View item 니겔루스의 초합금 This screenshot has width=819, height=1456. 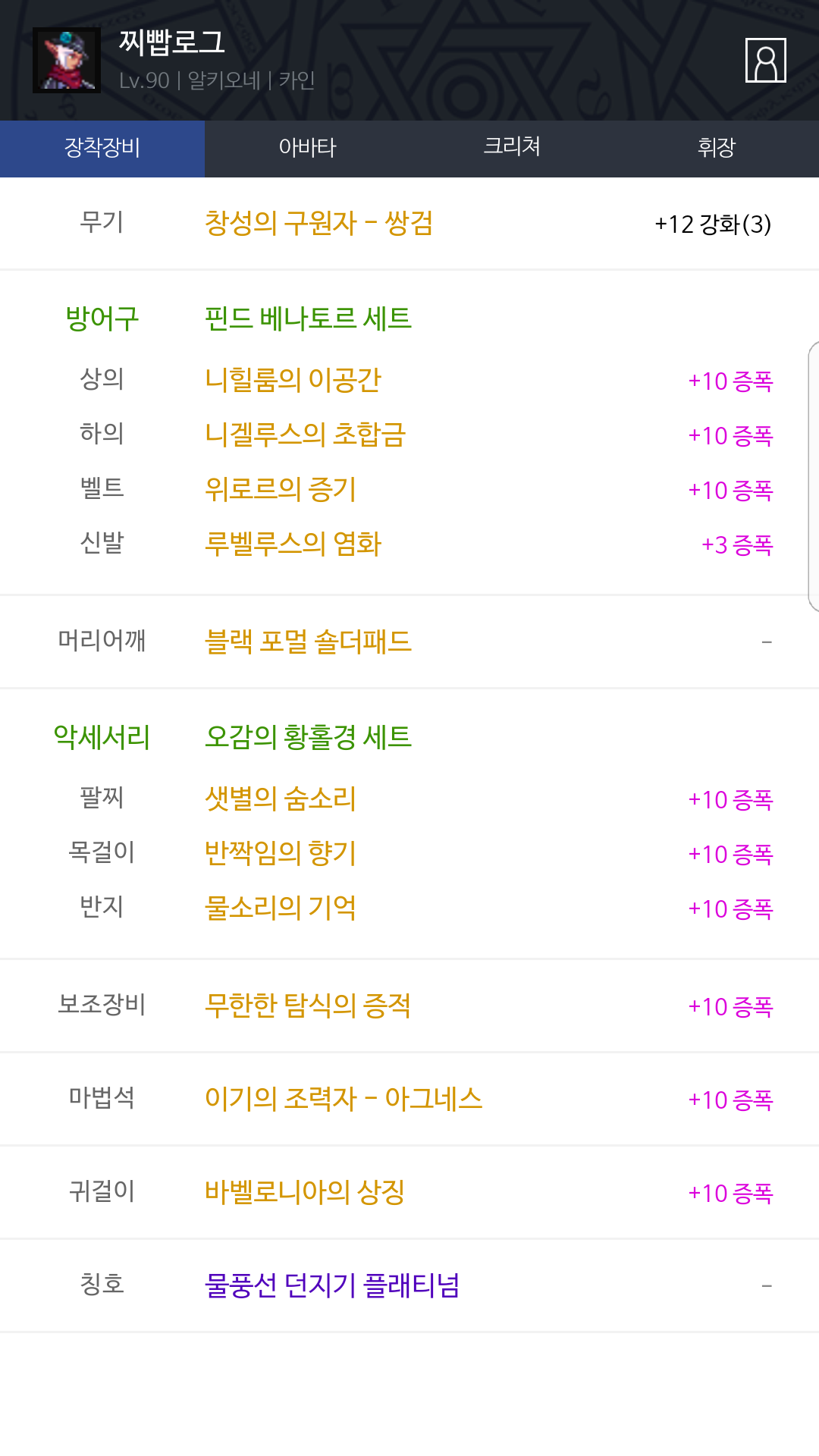[306, 435]
